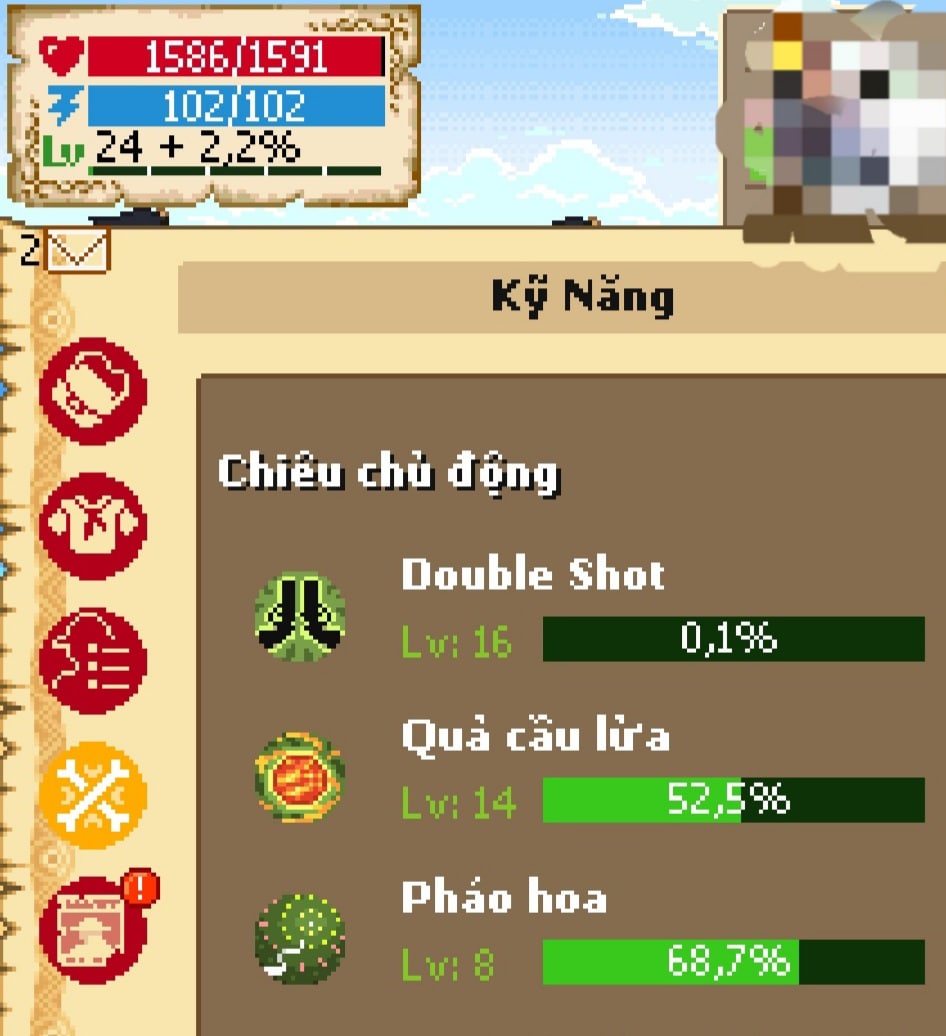The height and width of the screenshot is (1036, 946).
Task: Select the Quả cầu lửa skill
Action: pyautogui.click(x=300, y=777)
